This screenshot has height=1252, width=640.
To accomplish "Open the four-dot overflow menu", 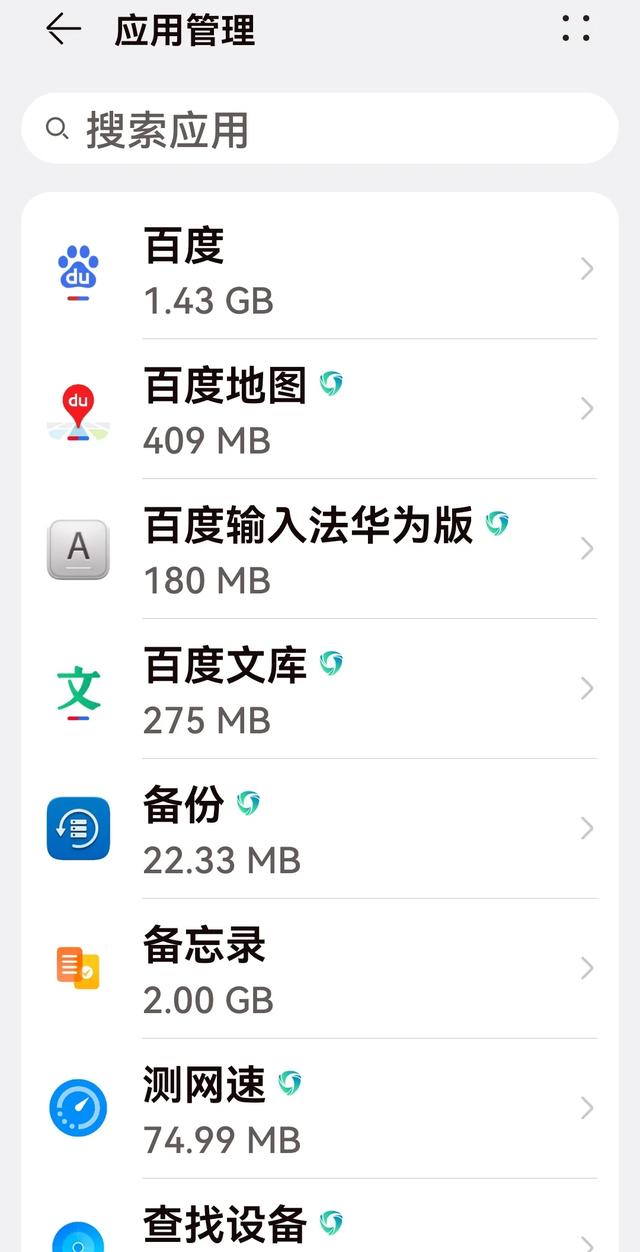I will [x=576, y=29].
